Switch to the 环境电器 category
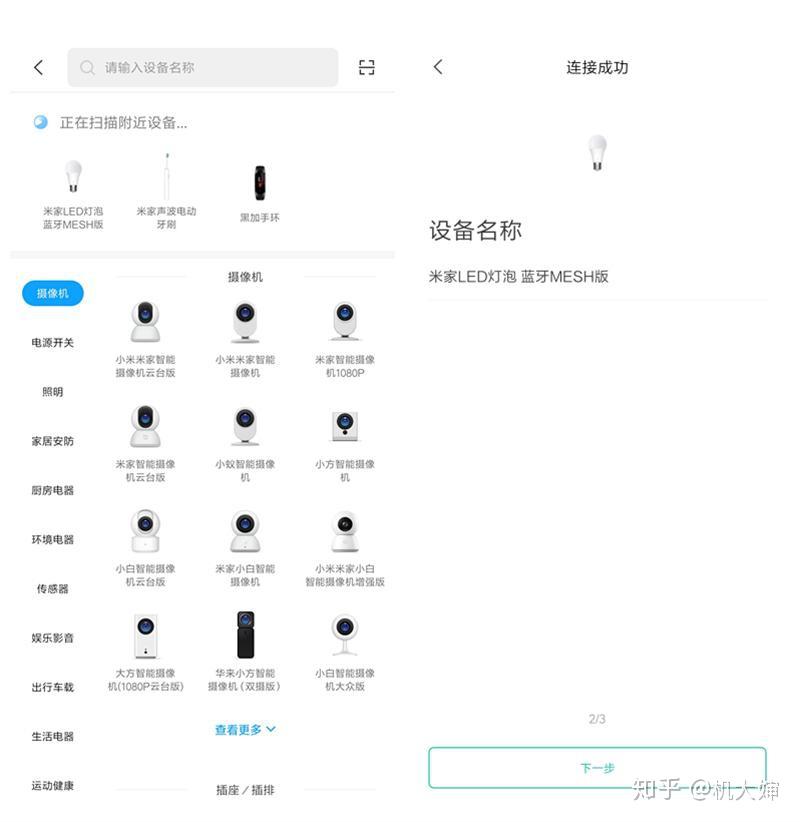The width and height of the screenshot is (800, 822). point(52,539)
